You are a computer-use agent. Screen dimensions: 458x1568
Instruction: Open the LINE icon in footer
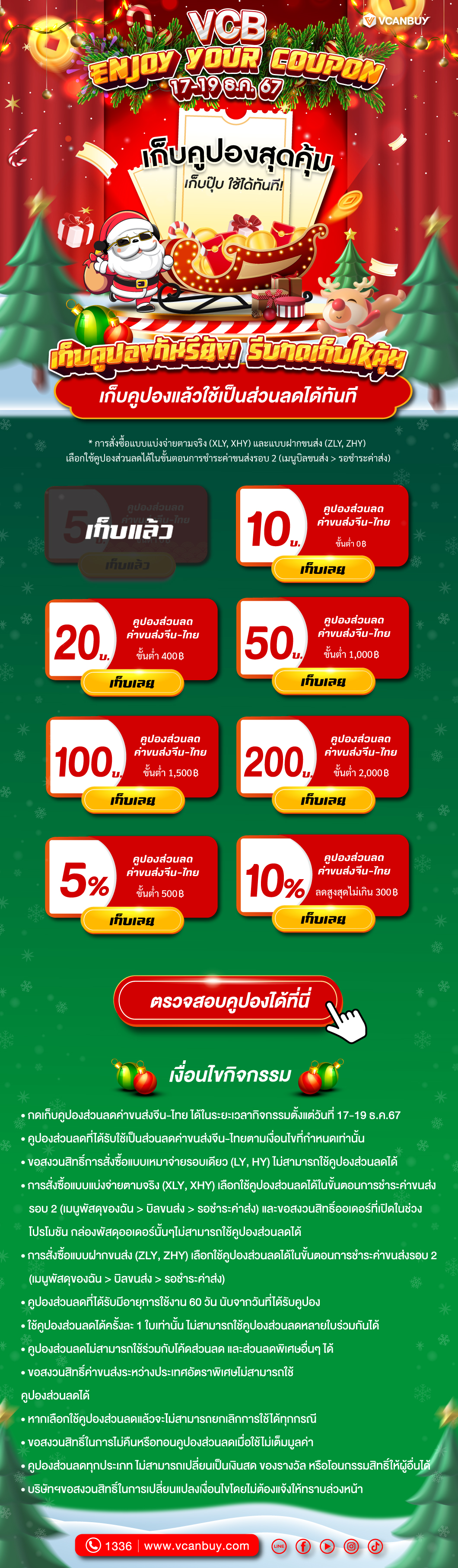(x=279, y=1546)
